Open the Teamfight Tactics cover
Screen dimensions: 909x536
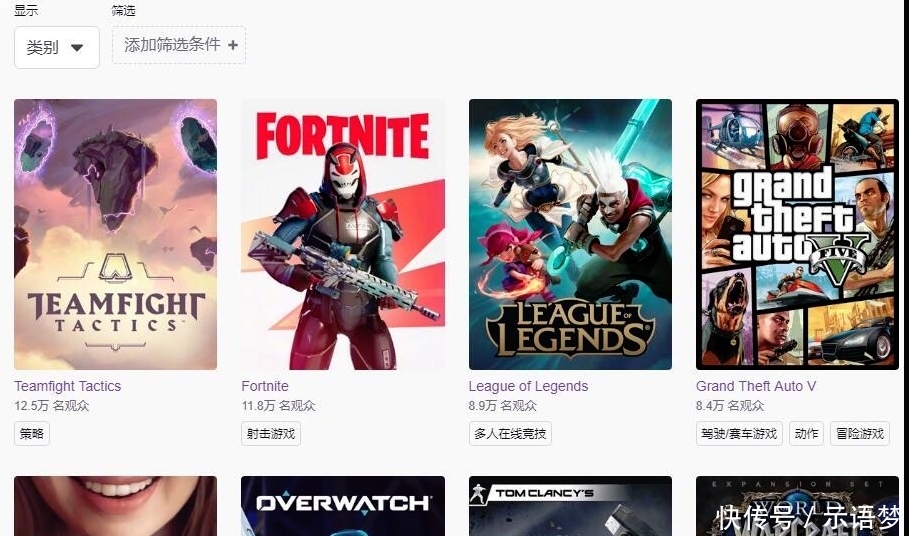pos(115,234)
